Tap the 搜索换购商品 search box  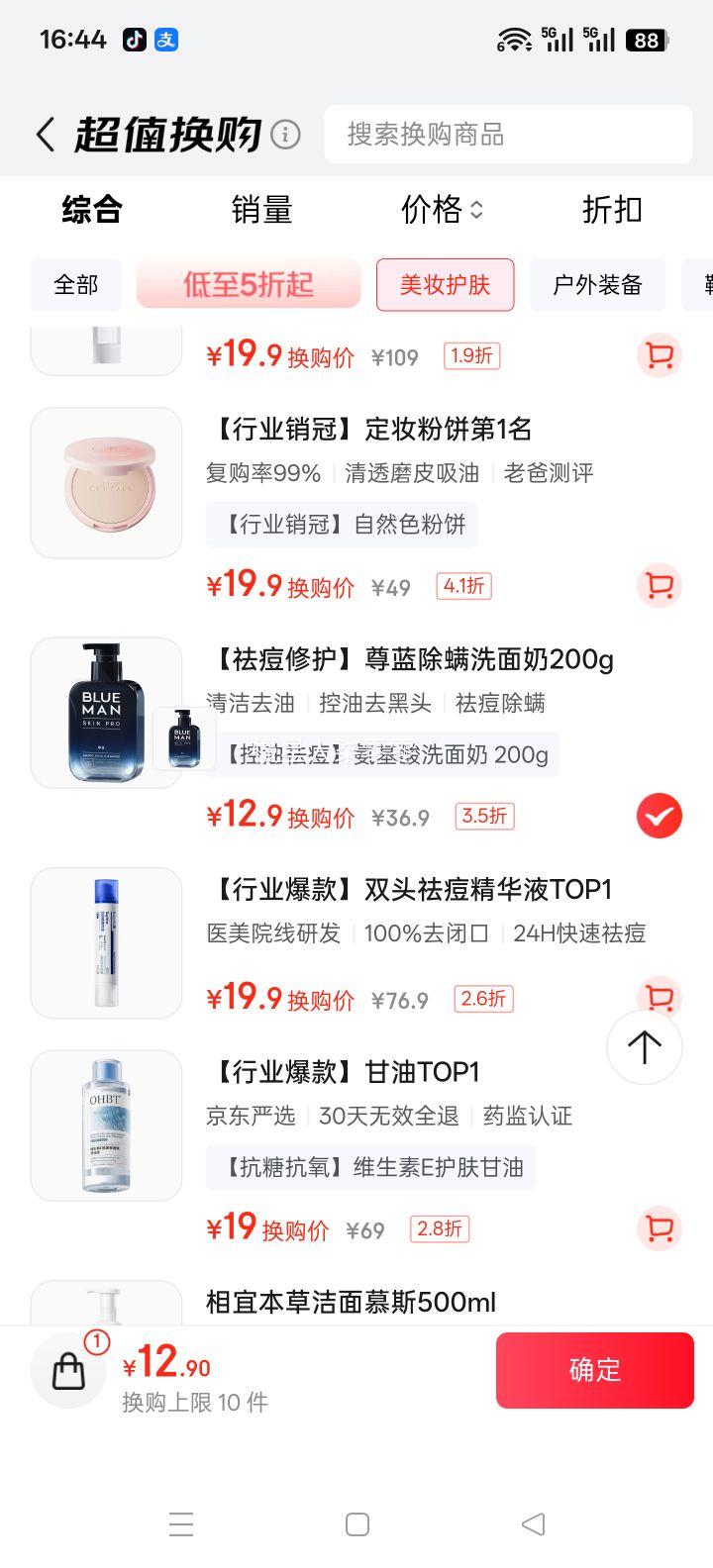(508, 135)
